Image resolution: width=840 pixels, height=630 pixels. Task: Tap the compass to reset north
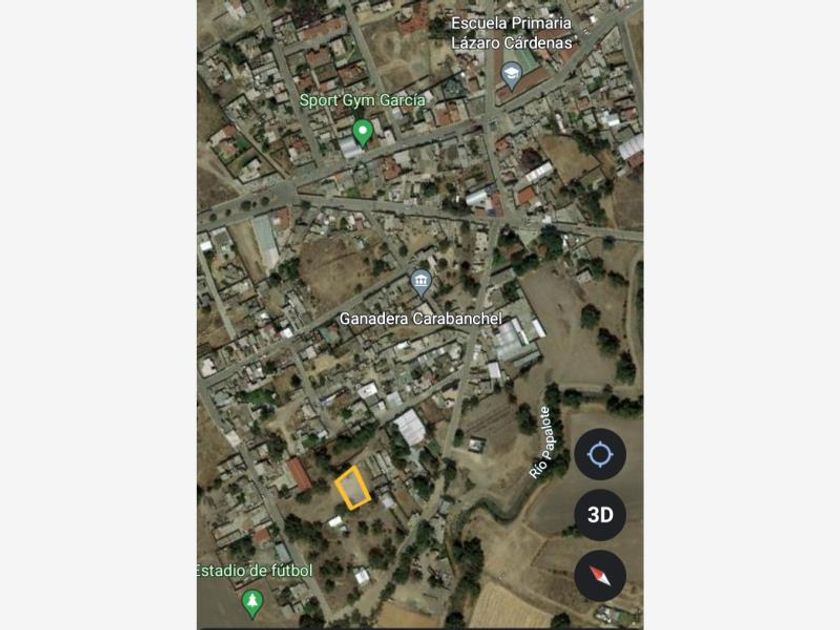600,576
